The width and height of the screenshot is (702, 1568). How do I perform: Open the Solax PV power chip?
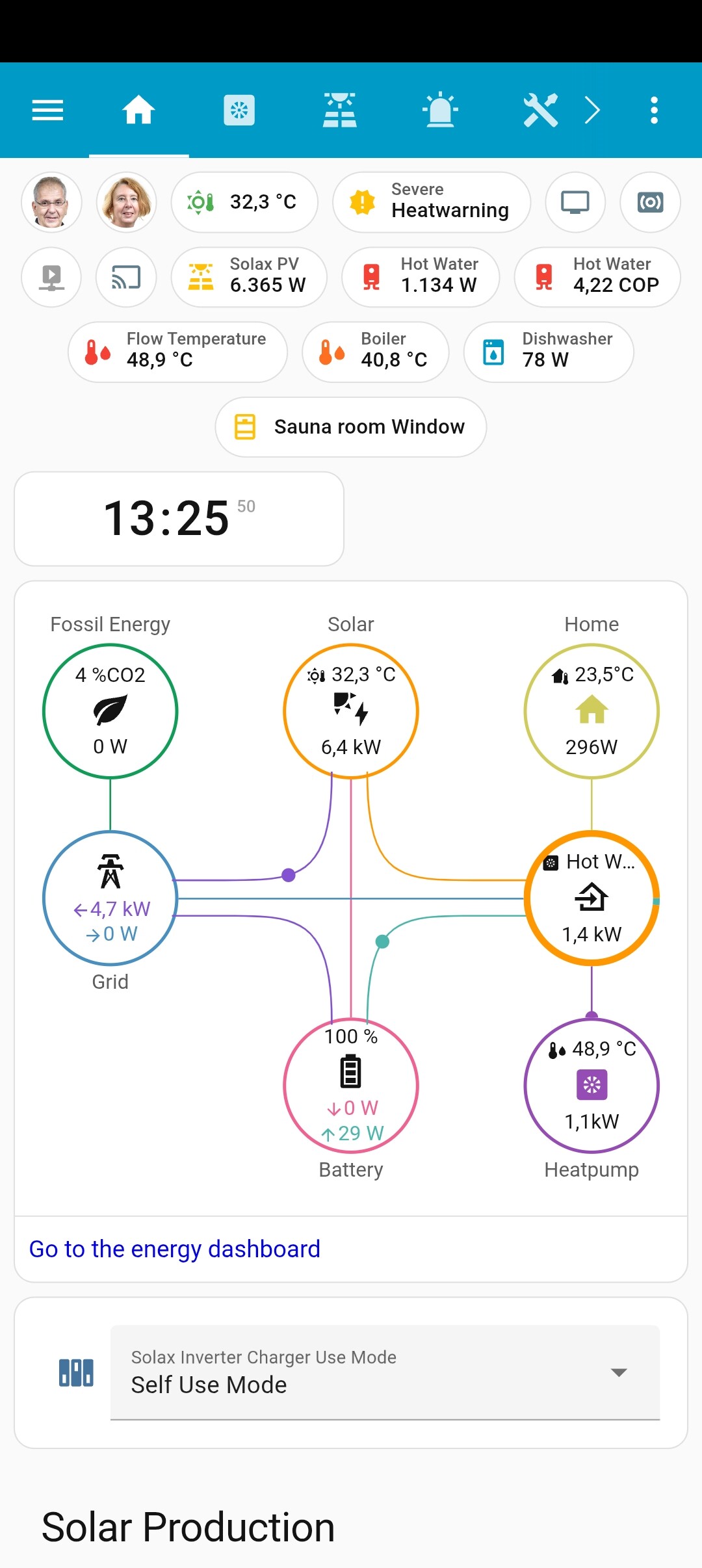coord(248,277)
